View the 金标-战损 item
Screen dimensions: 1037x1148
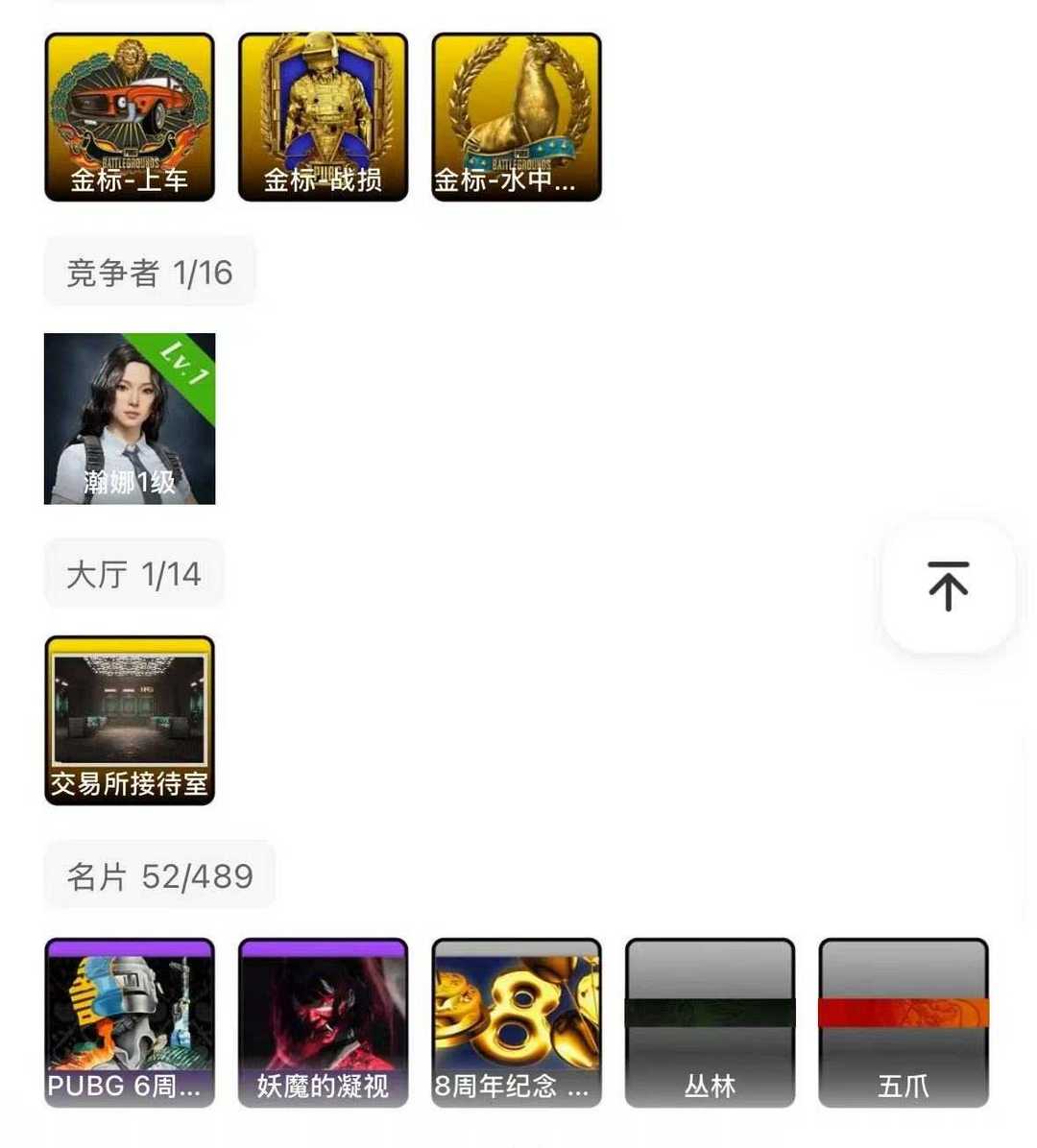click(323, 117)
